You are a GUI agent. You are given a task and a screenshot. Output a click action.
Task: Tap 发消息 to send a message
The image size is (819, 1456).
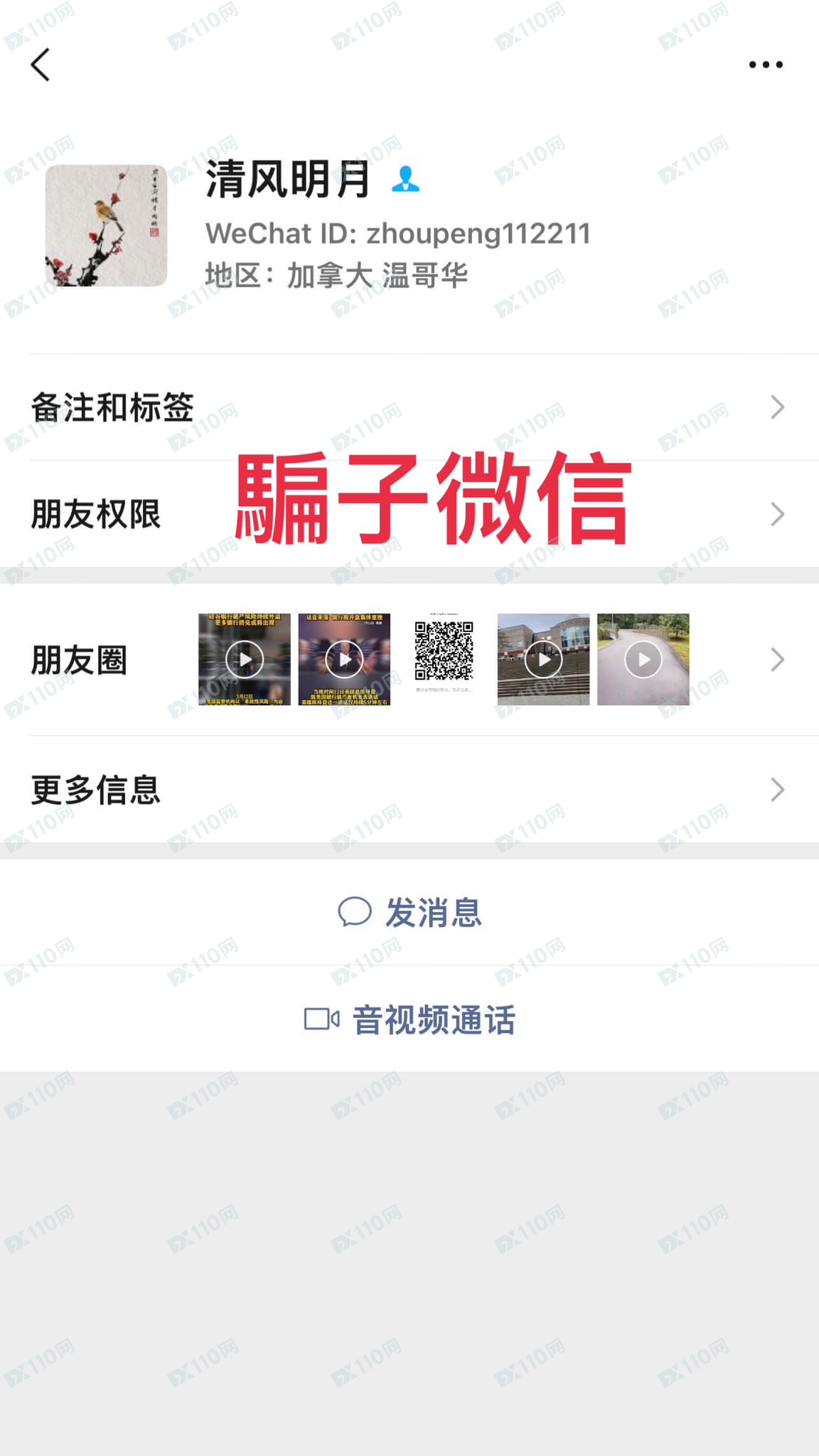411,912
